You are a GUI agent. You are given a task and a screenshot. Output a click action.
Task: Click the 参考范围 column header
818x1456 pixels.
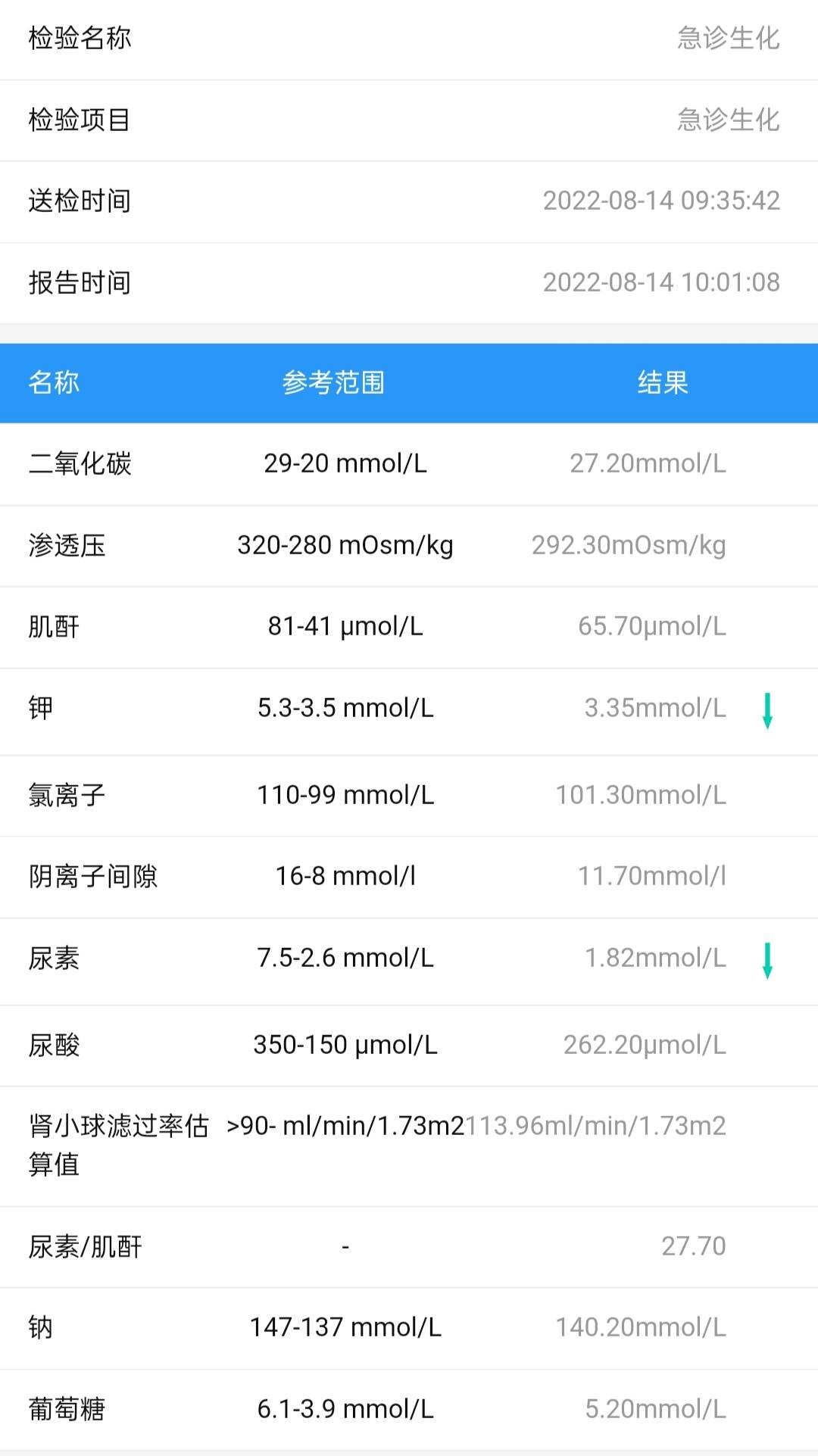click(334, 384)
